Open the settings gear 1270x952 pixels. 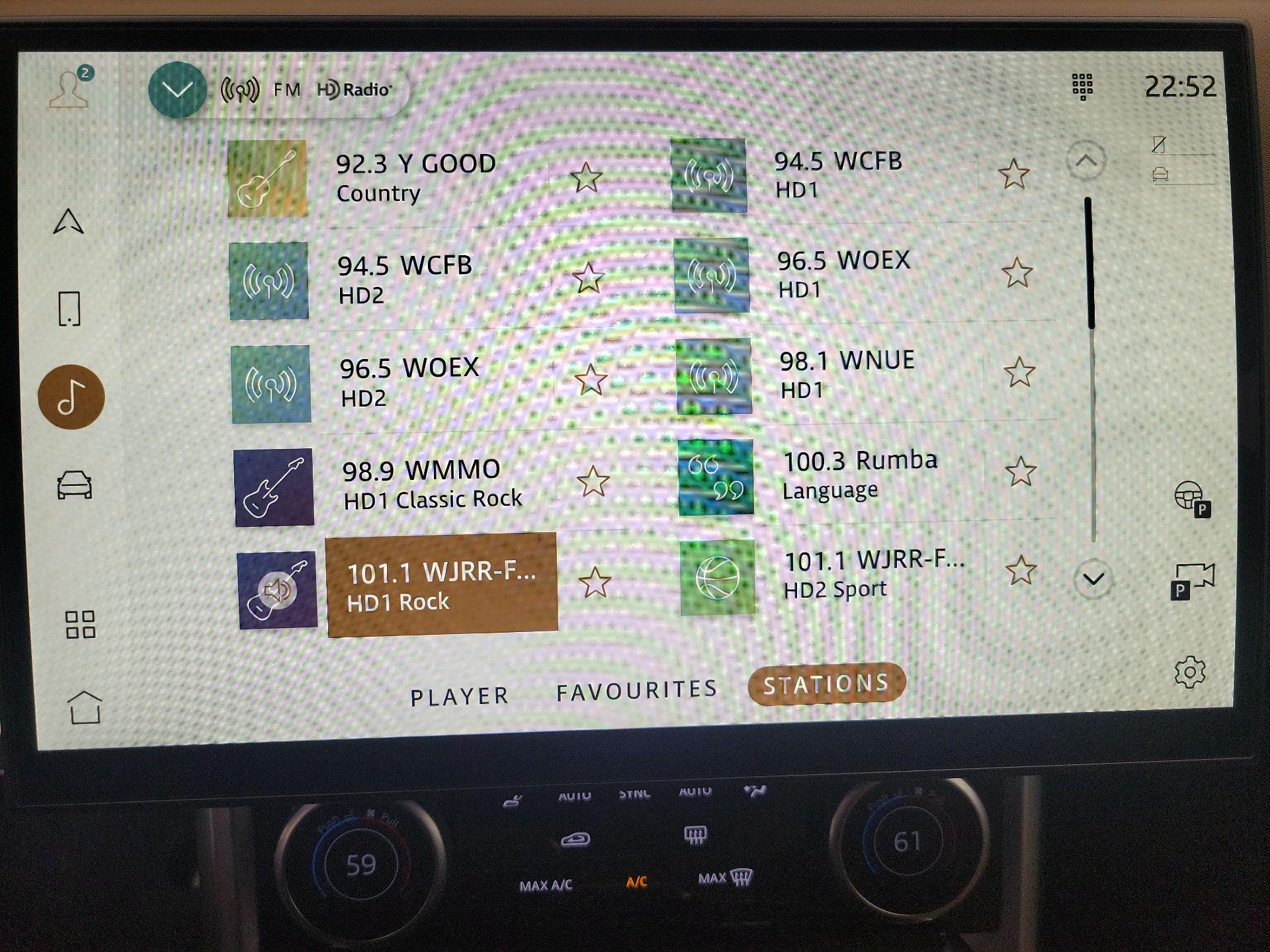coord(1189,672)
